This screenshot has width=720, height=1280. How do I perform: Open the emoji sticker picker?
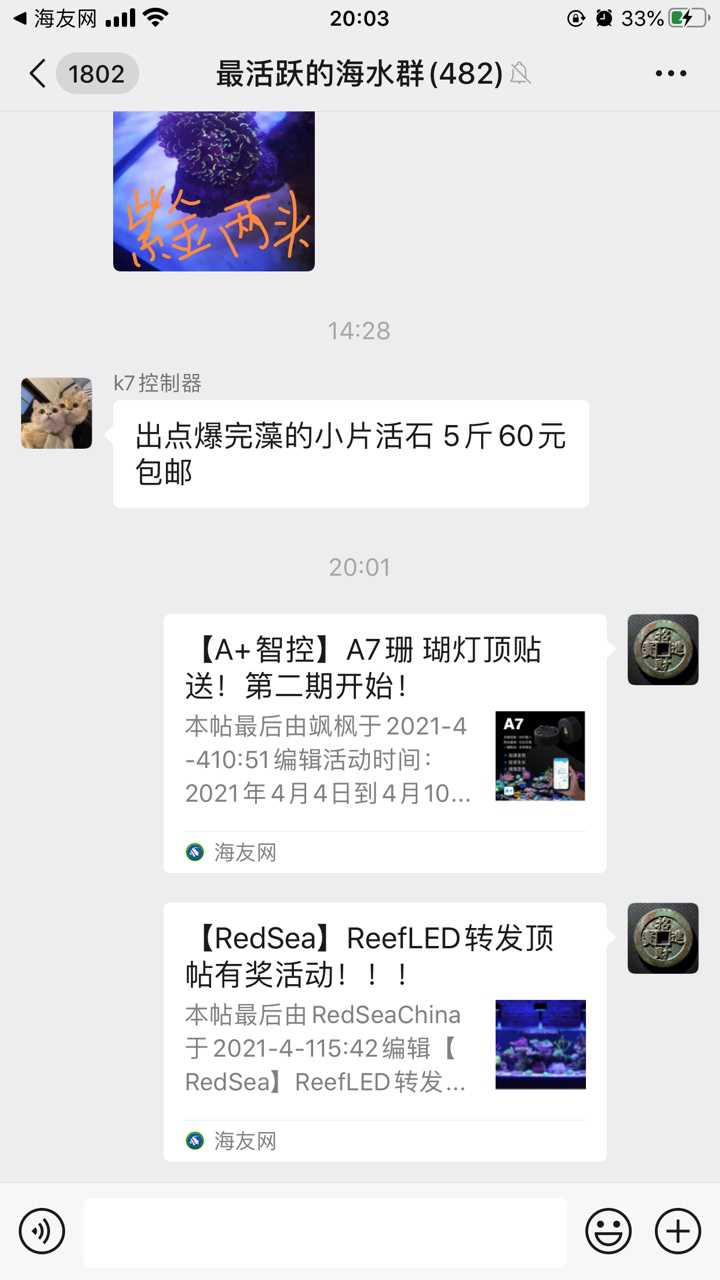pos(607,1230)
